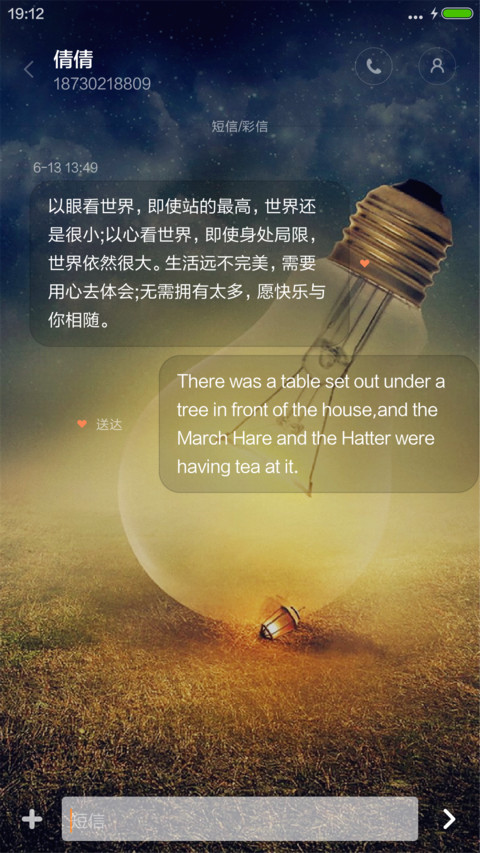Tap the 短信 text input field
The height and width of the screenshot is (853, 480).
click(x=239, y=819)
